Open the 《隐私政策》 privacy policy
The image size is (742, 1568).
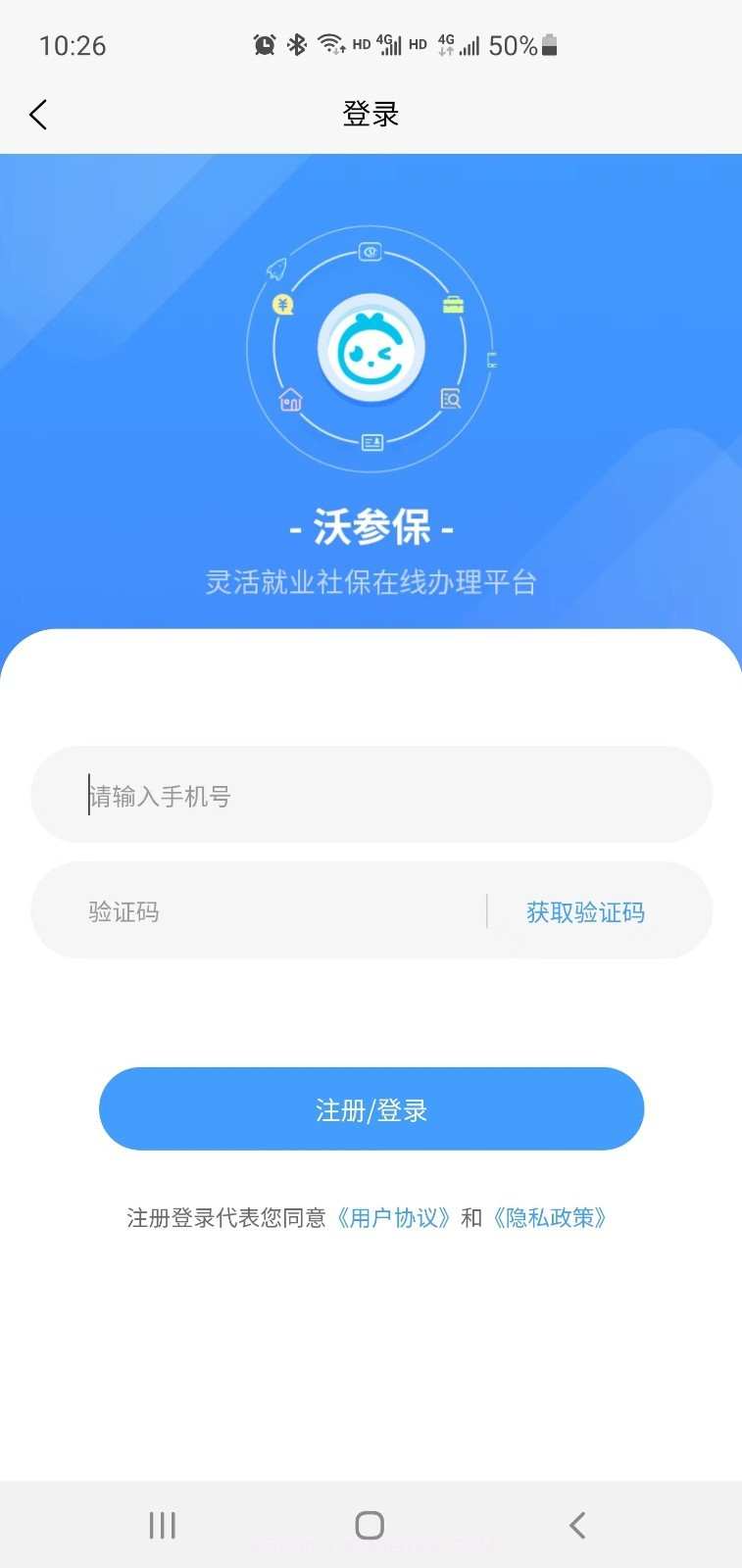(550, 1217)
